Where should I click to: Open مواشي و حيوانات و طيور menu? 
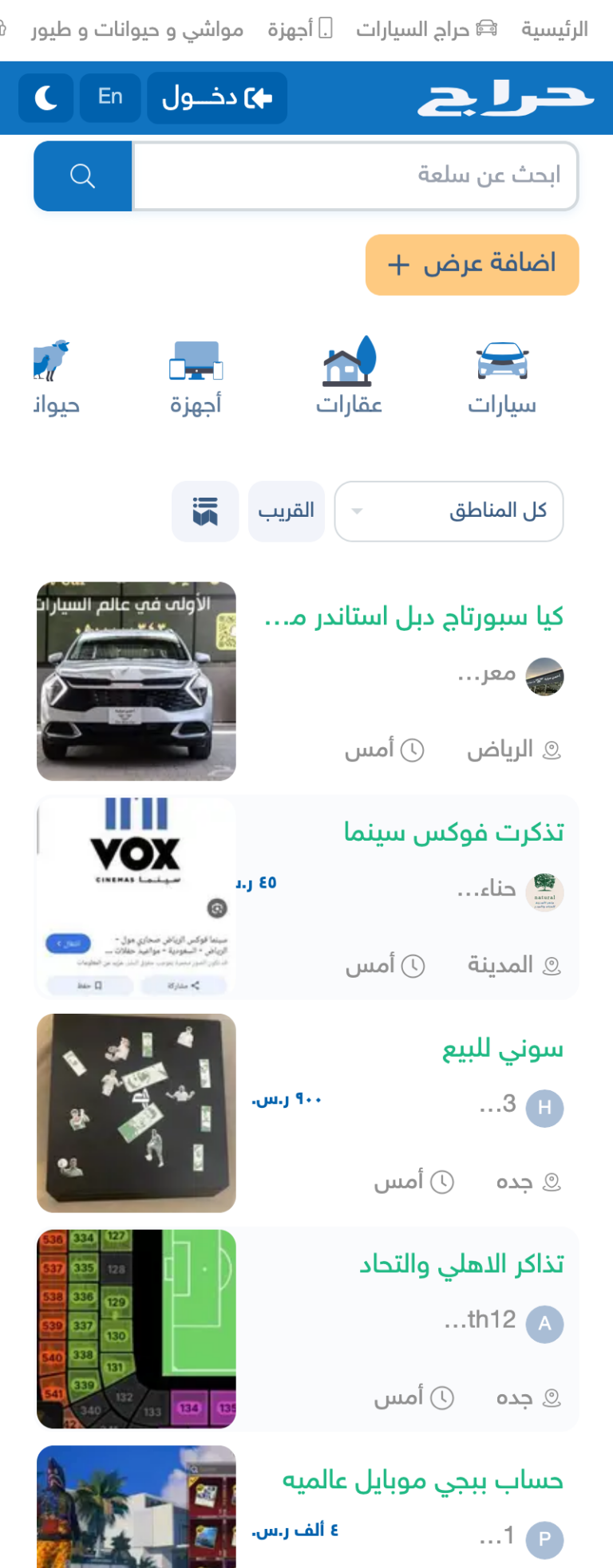137,30
